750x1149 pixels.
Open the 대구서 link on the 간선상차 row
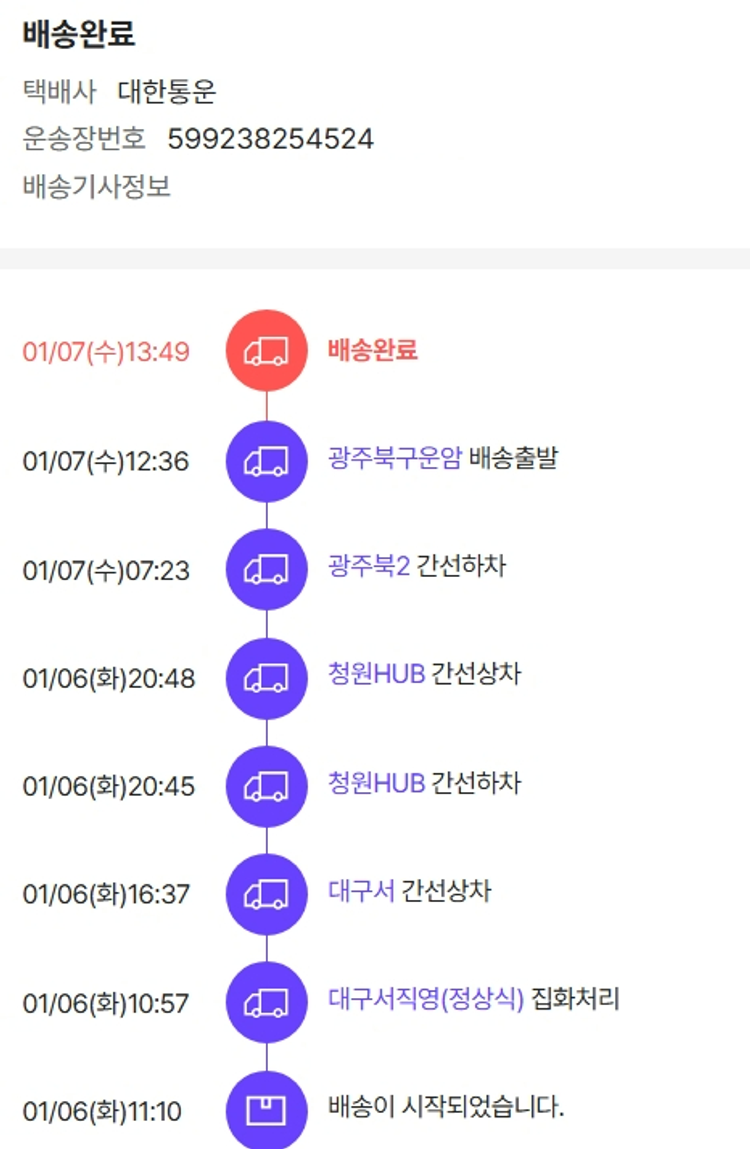click(361, 891)
